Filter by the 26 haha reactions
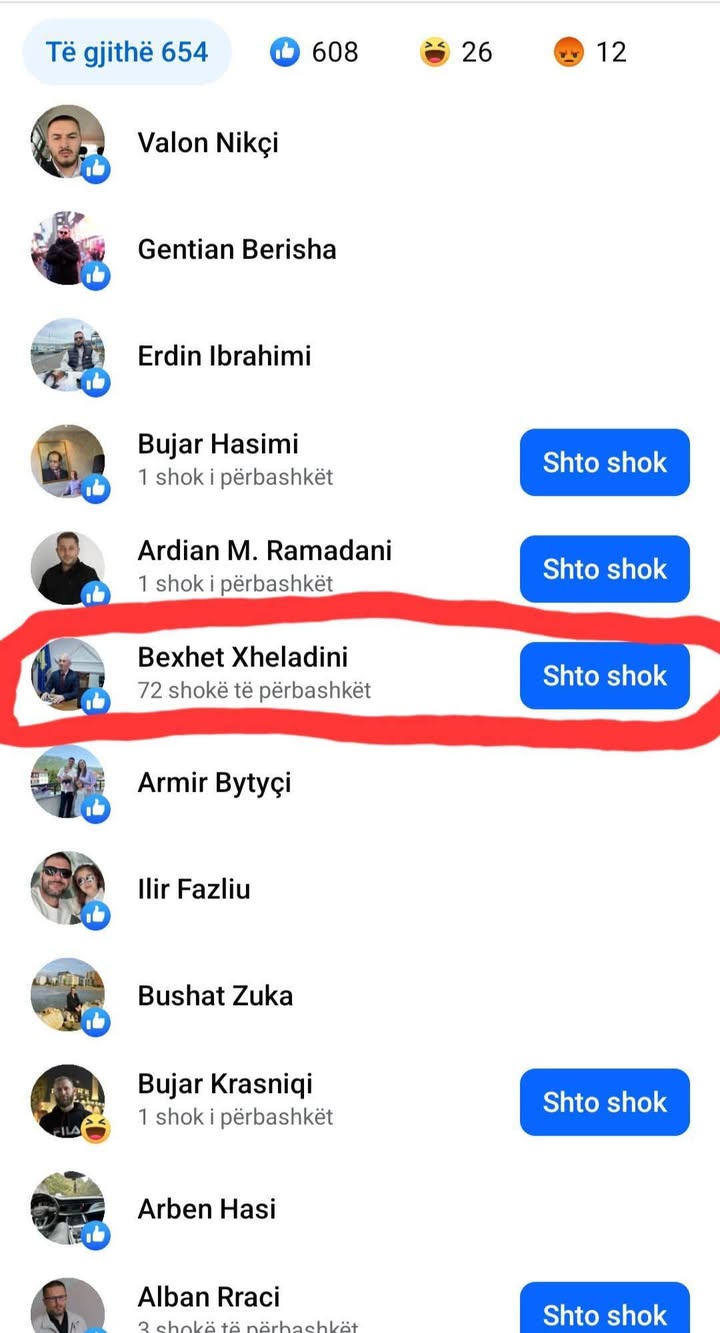 pos(457,52)
